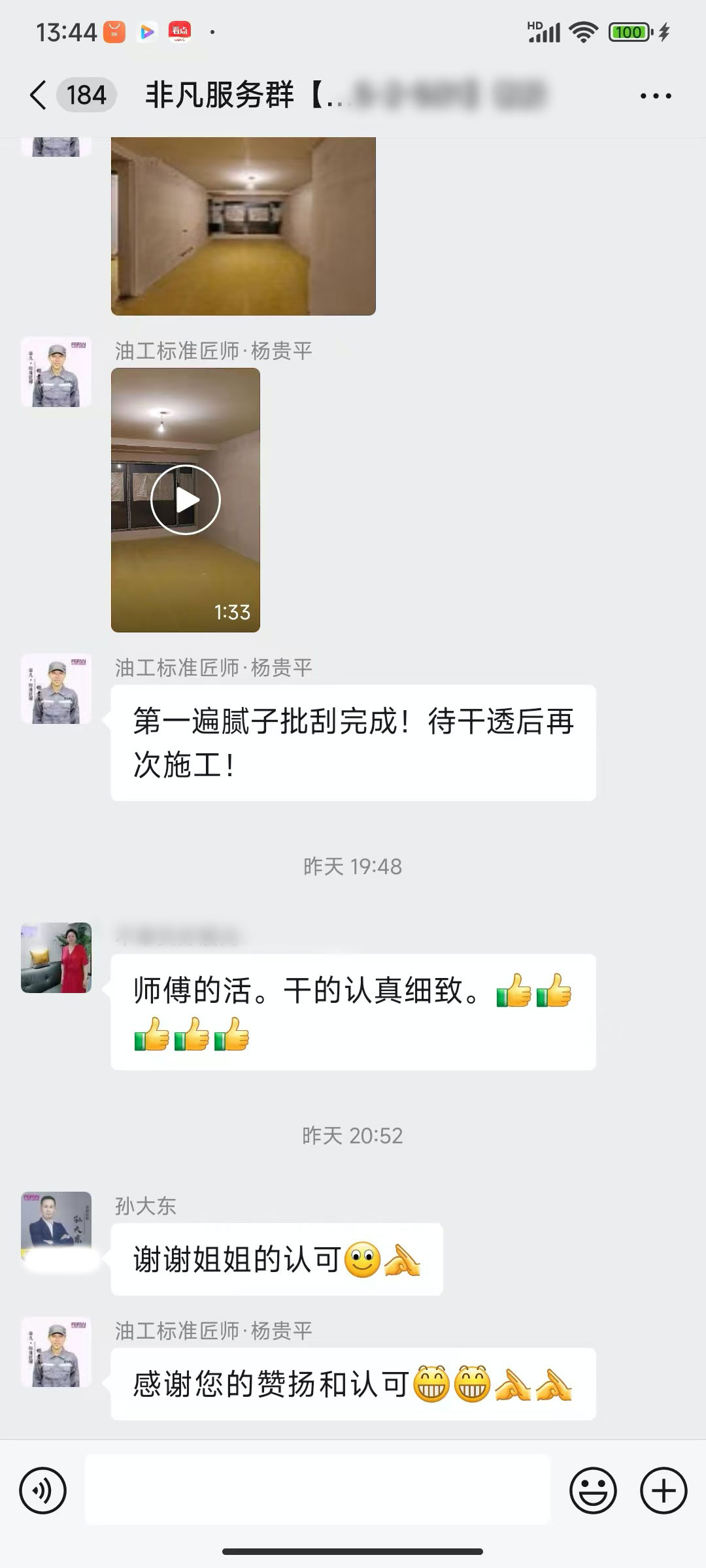
Task: Open the room photo at the top
Action: tap(243, 225)
